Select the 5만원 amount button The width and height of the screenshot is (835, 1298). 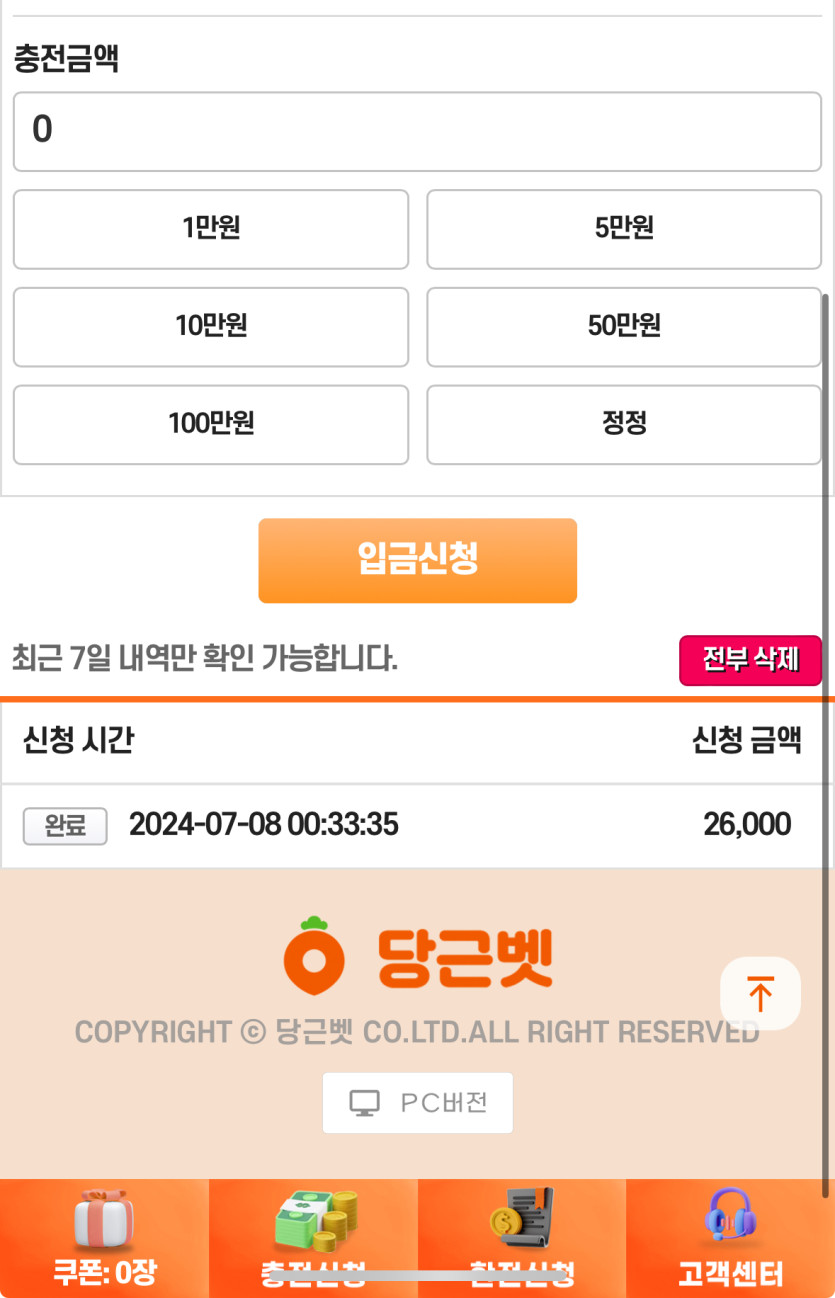(624, 229)
